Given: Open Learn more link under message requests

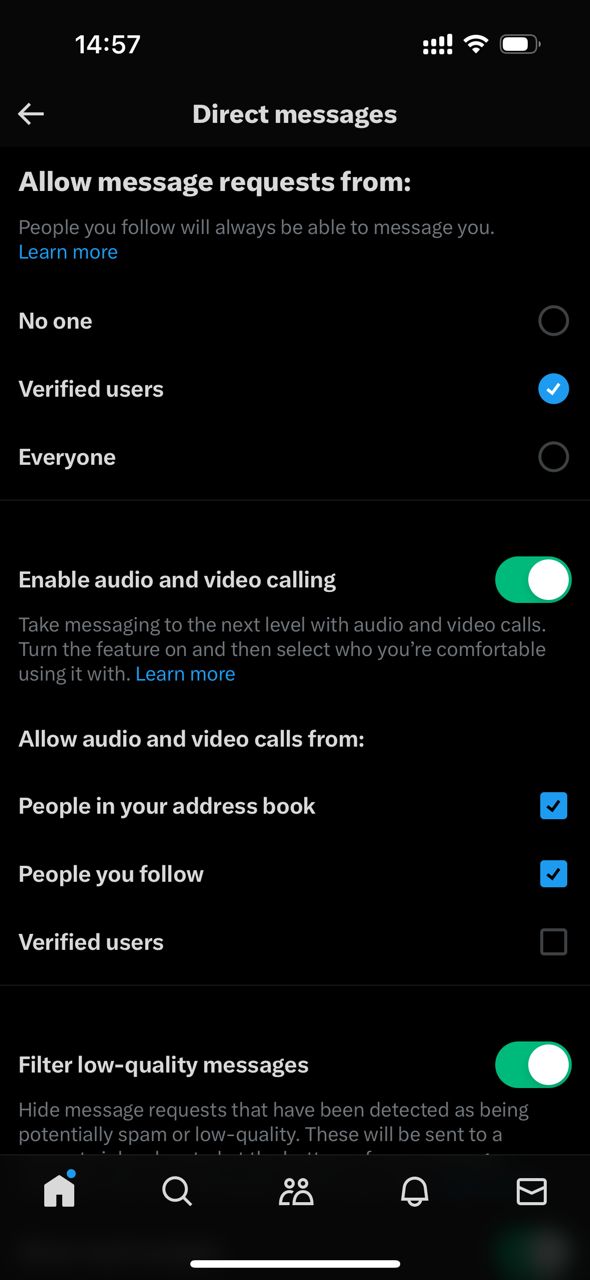Looking at the screenshot, I should tap(68, 252).
